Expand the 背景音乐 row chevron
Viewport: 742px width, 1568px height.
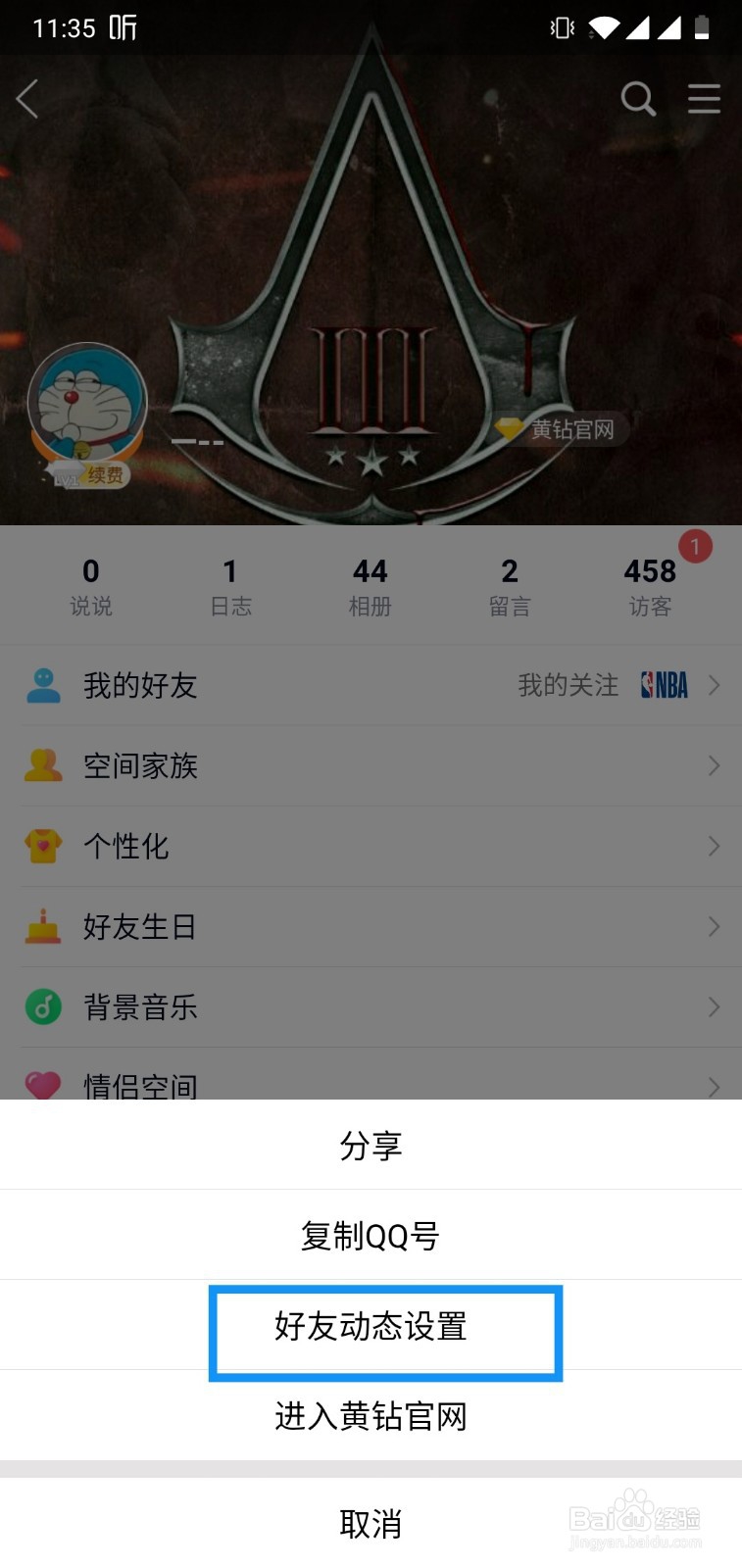pos(714,1006)
